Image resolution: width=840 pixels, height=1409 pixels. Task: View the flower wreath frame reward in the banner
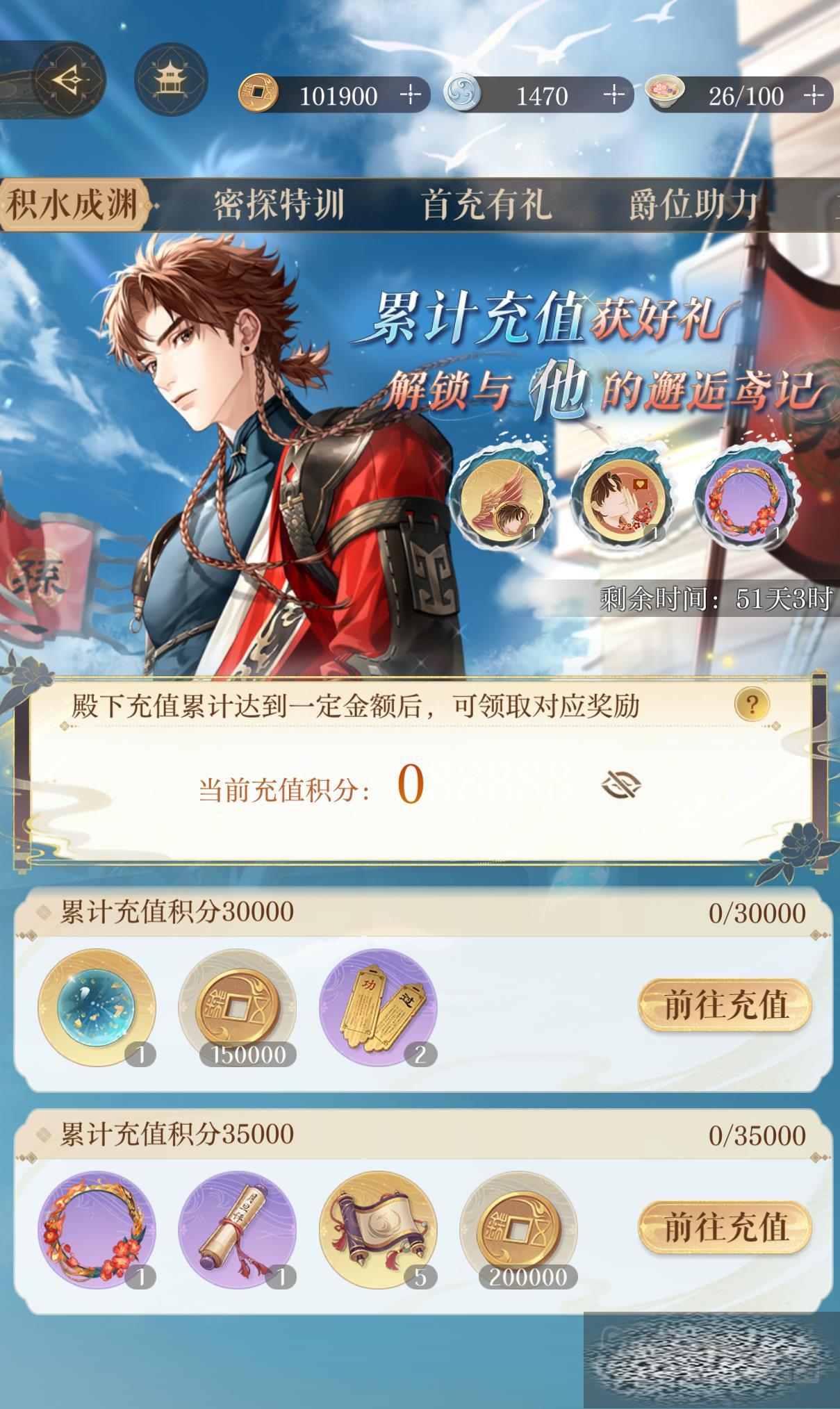(746, 499)
